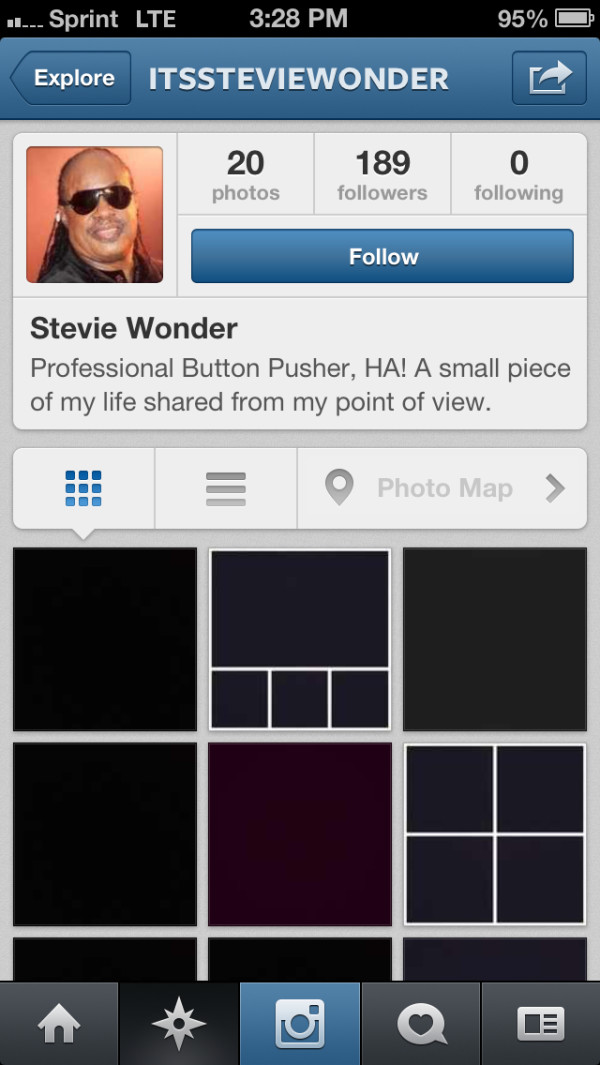
Task: Switch to grid view of photos
Action: [x=84, y=488]
